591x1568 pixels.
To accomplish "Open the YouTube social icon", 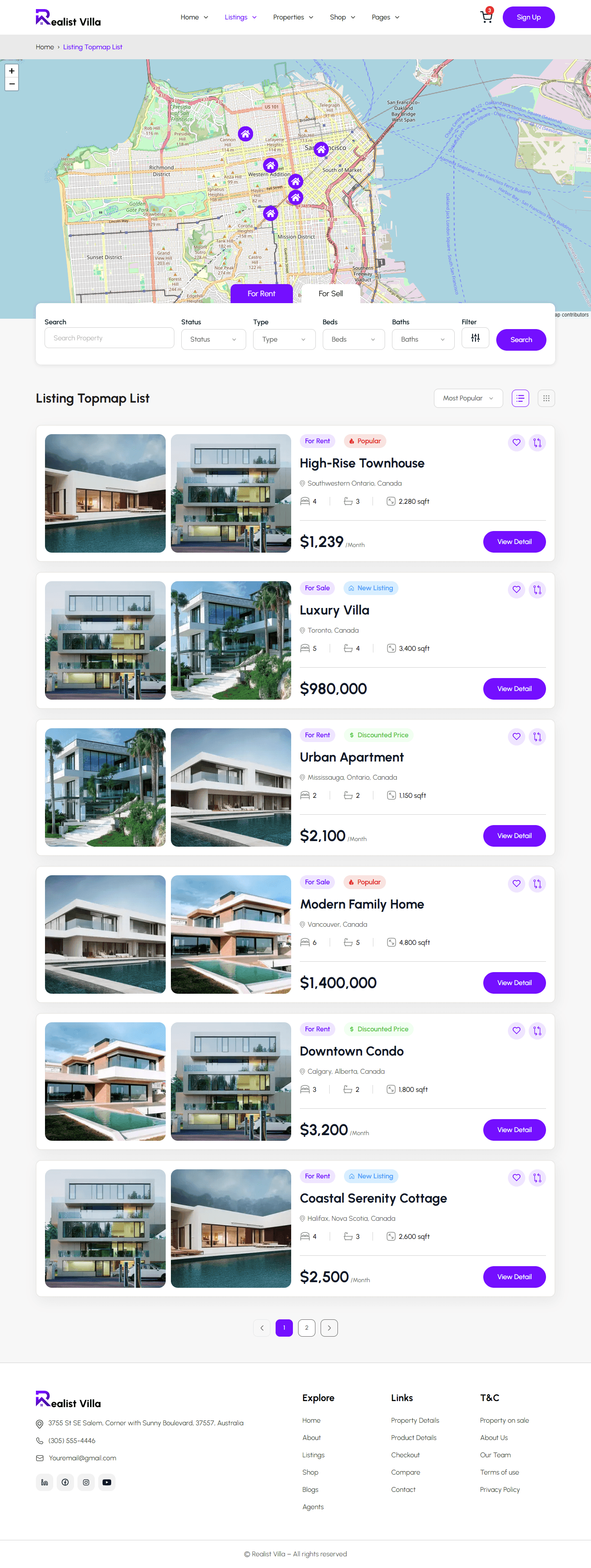I will [x=106, y=1482].
